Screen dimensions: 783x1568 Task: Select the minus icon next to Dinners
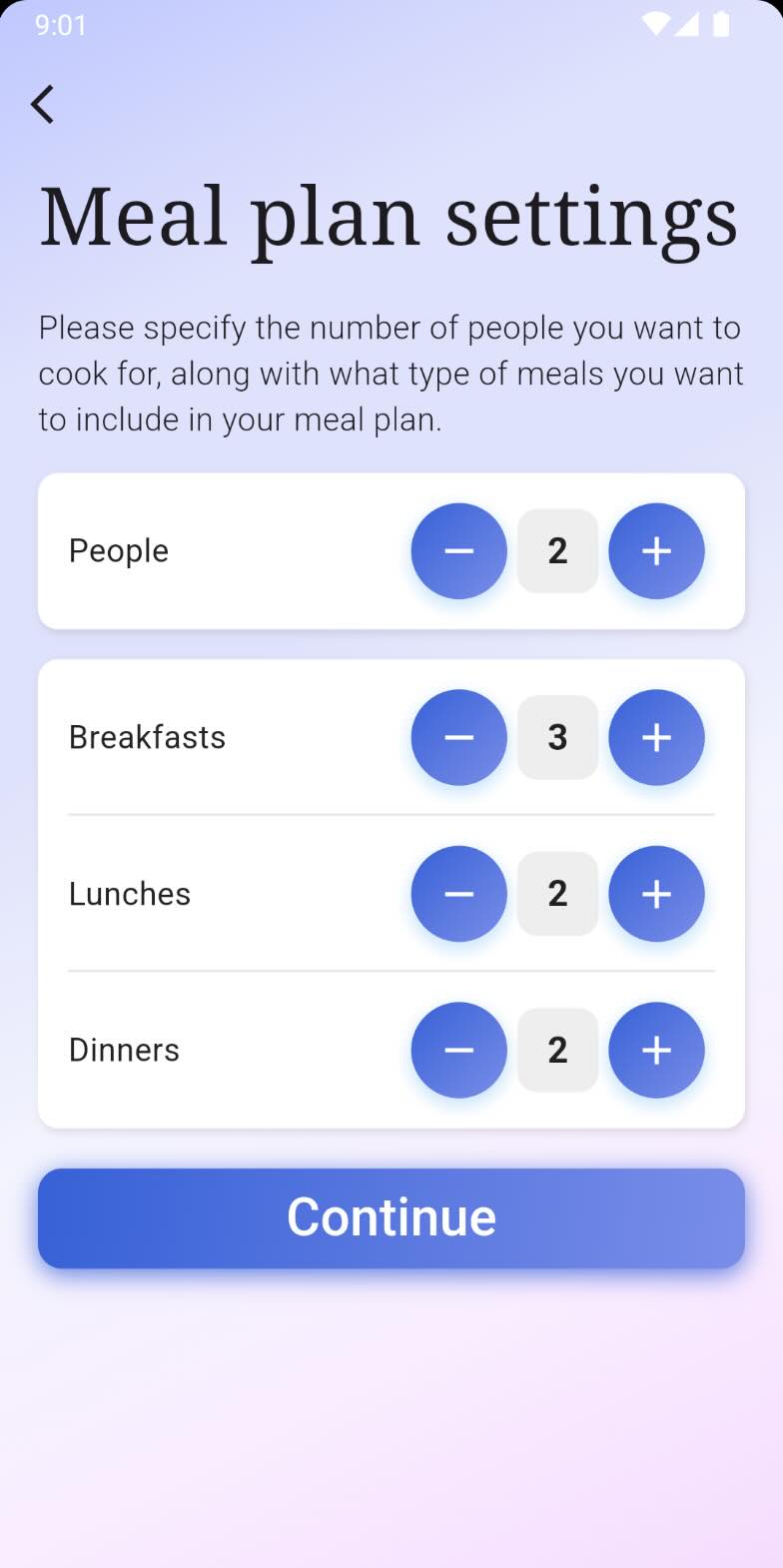(x=459, y=1050)
